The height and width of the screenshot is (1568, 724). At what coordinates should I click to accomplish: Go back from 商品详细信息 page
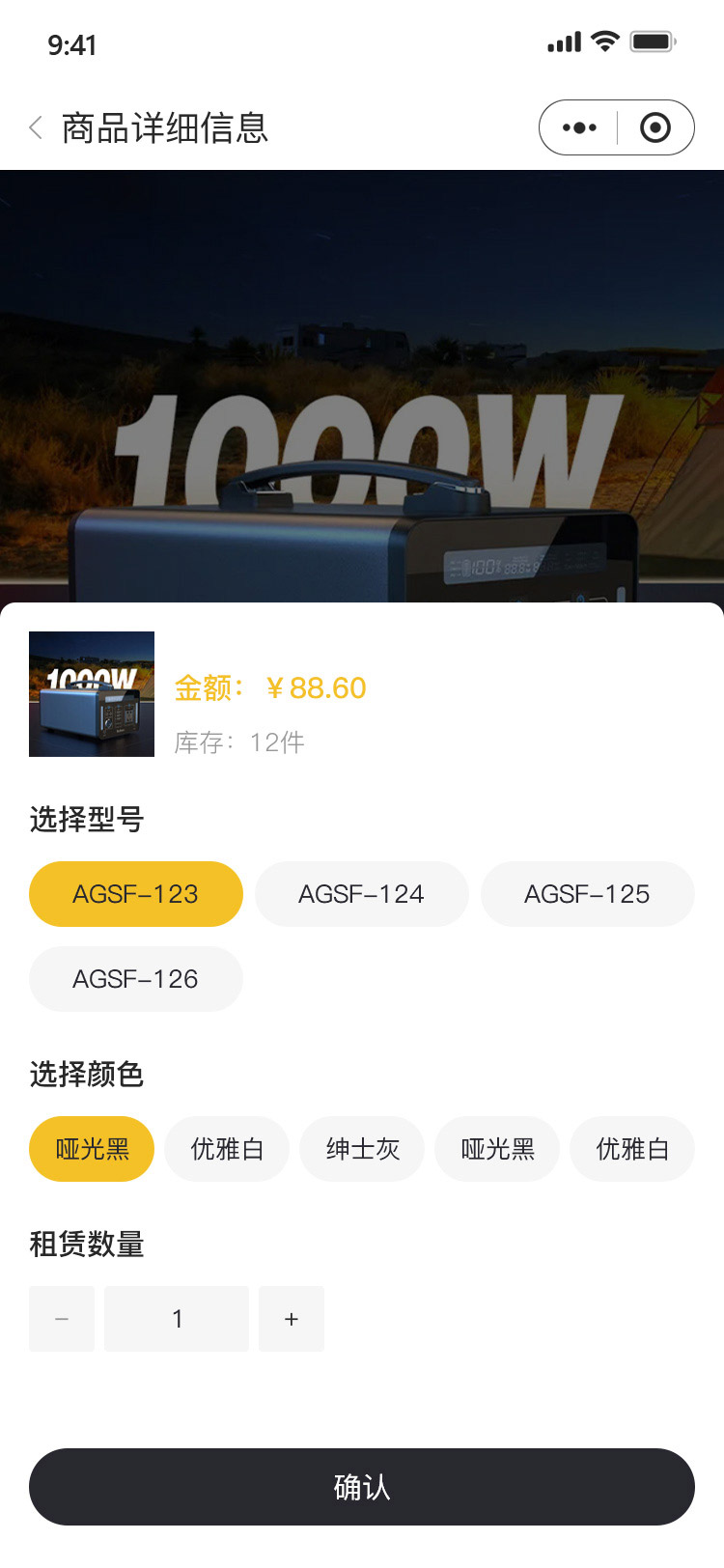(x=36, y=127)
